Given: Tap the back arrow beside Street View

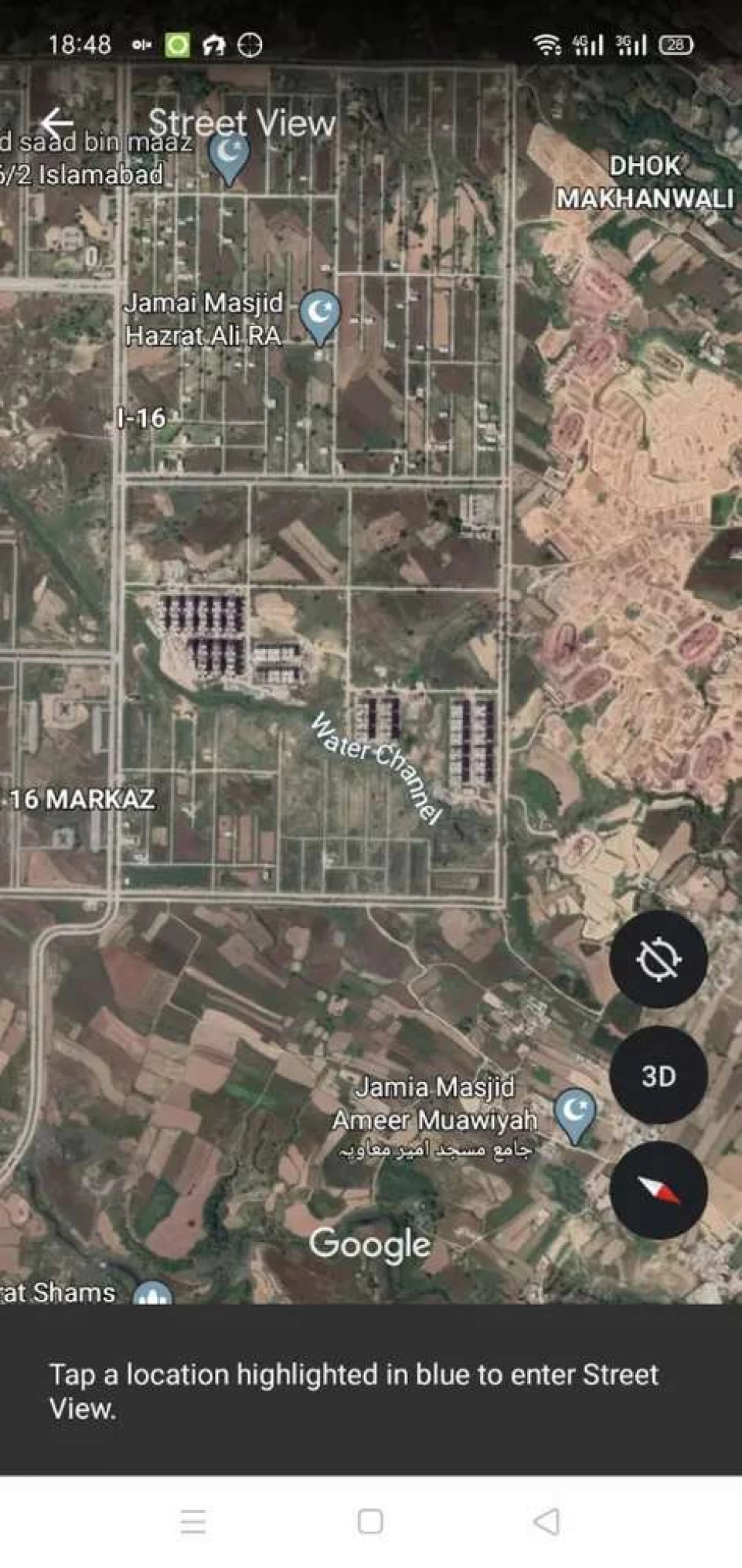Looking at the screenshot, I should click(x=57, y=123).
